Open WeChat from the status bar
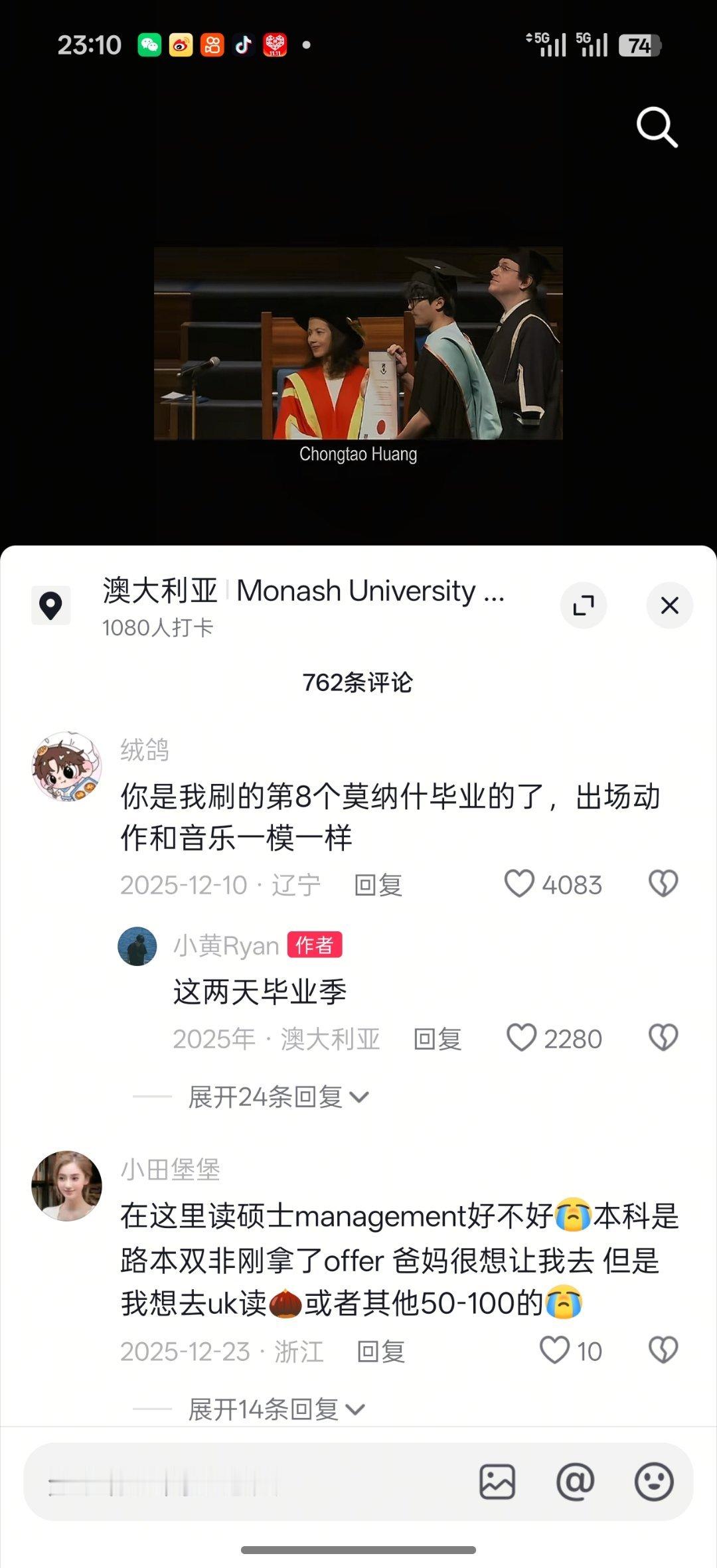Image resolution: width=717 pixels, height=1568 pixels. [x=151, y=44]
